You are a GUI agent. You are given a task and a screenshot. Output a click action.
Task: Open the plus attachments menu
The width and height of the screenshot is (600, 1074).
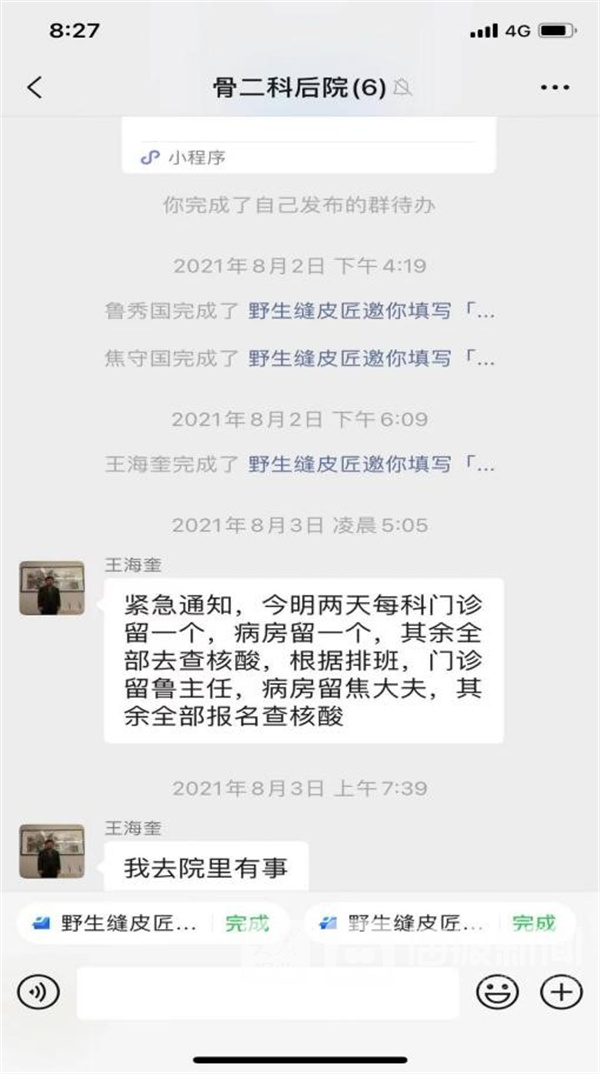click(x=561, y=992)
